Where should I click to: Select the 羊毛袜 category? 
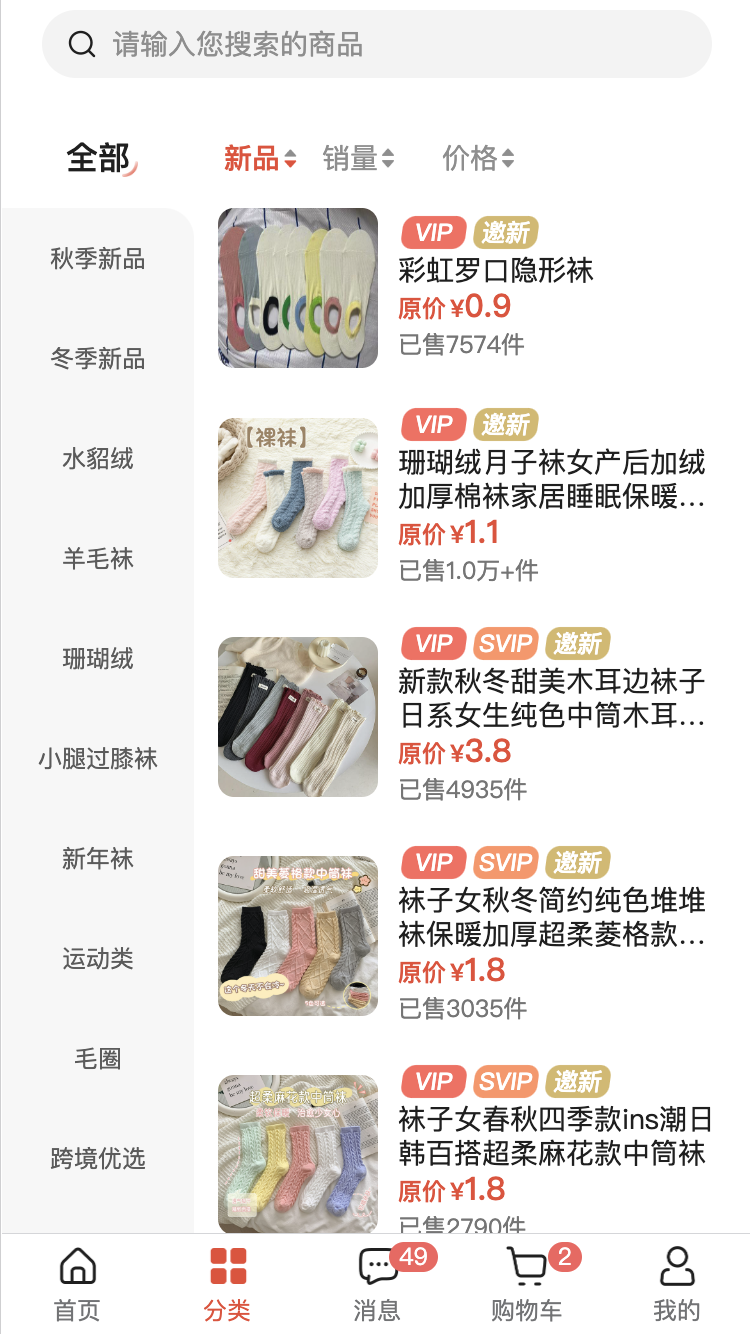pyautogui.click(x=96, y=558)
